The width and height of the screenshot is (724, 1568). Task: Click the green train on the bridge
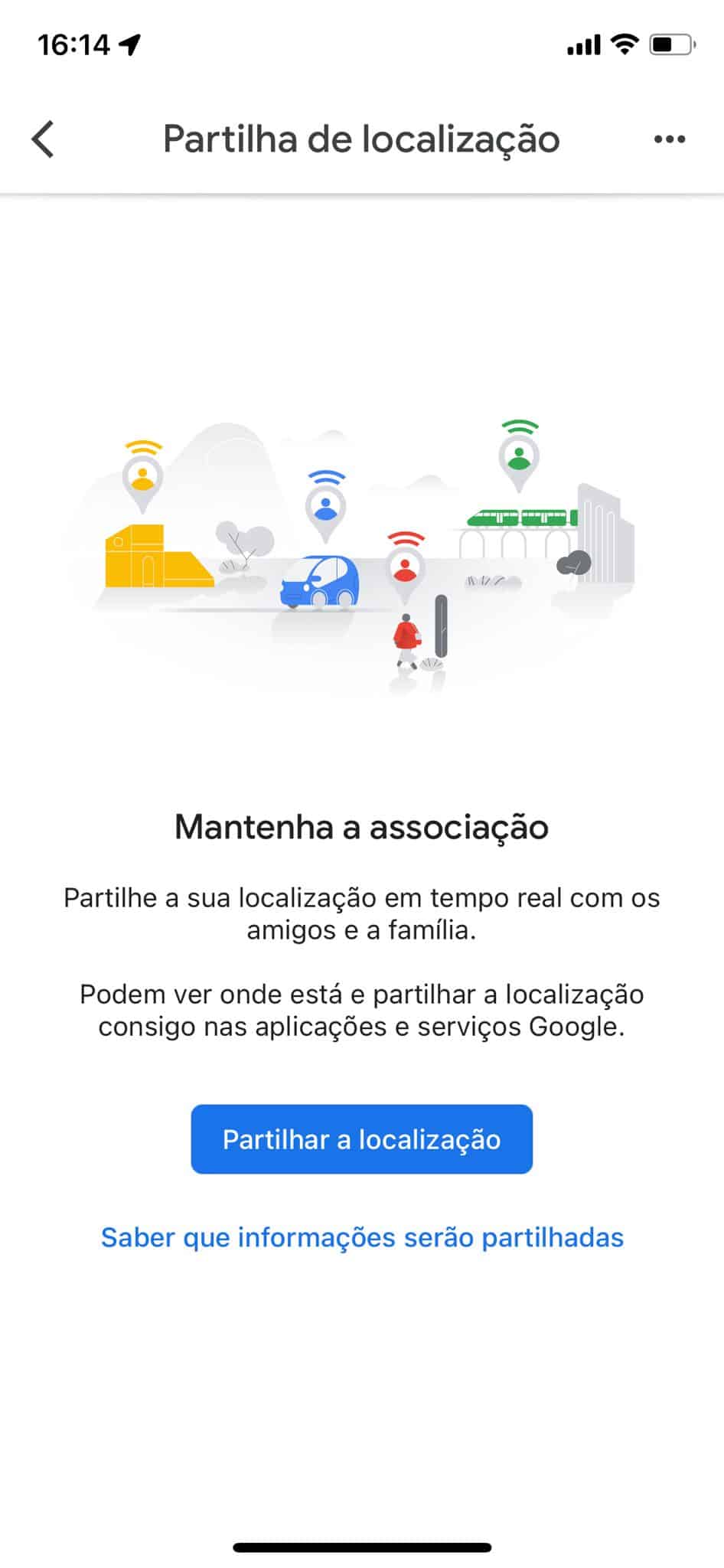pyautogui.click(x=520, y=518)
